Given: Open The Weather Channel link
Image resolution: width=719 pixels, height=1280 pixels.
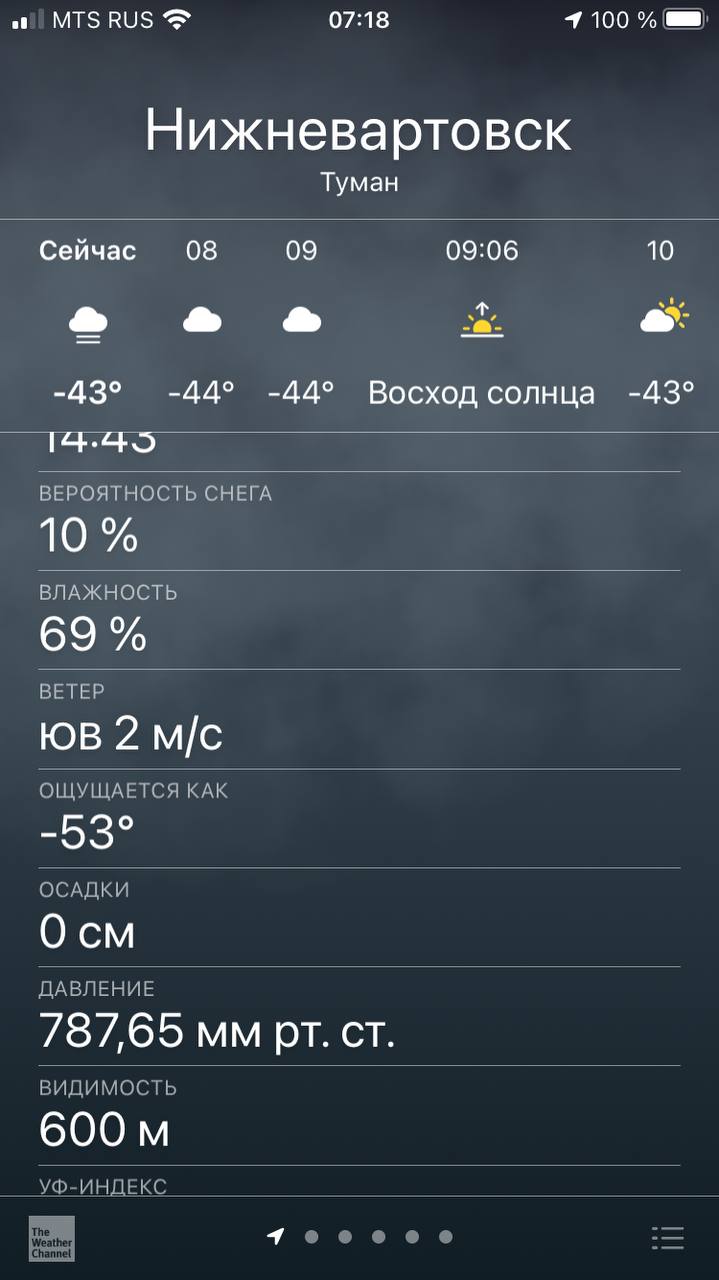Looking at the screenshot, I should 51,1238.
